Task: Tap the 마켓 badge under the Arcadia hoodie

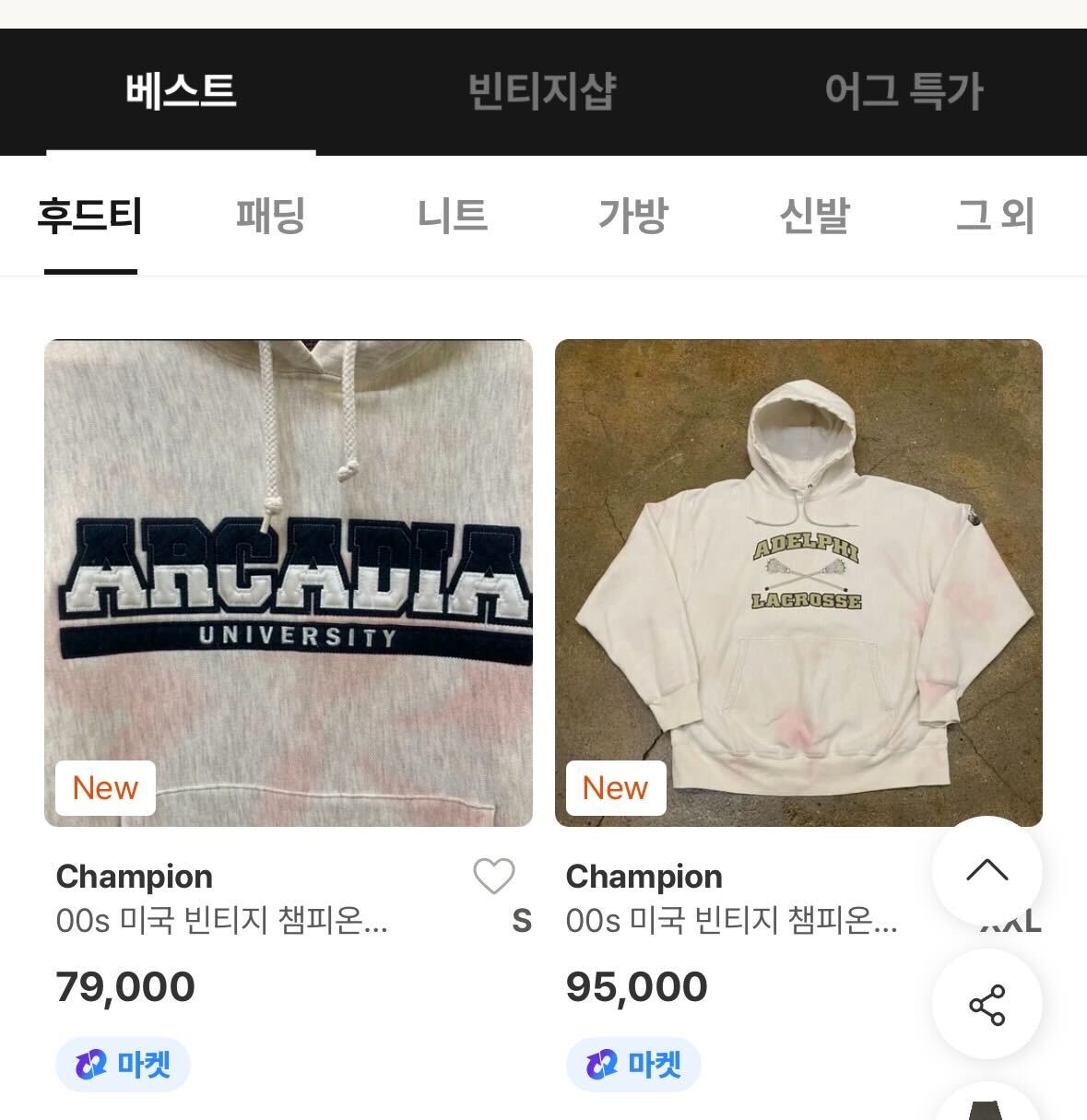Action: (123, 1064)
